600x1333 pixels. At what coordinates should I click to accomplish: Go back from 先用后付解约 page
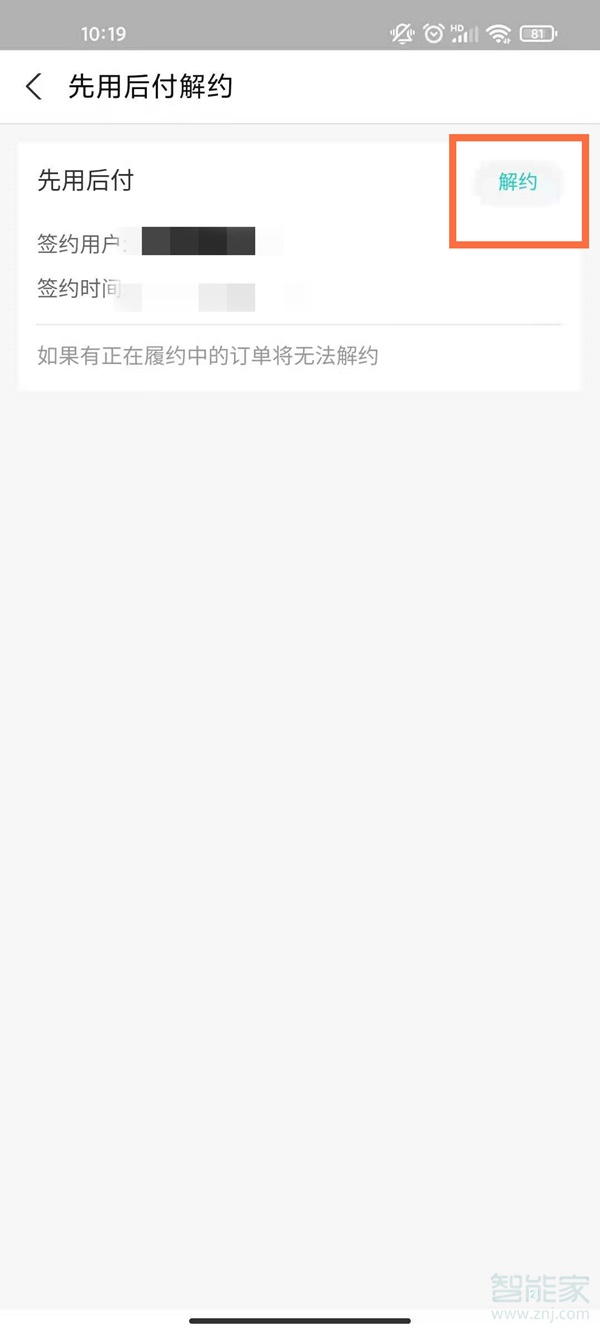(x=34, y=87)
